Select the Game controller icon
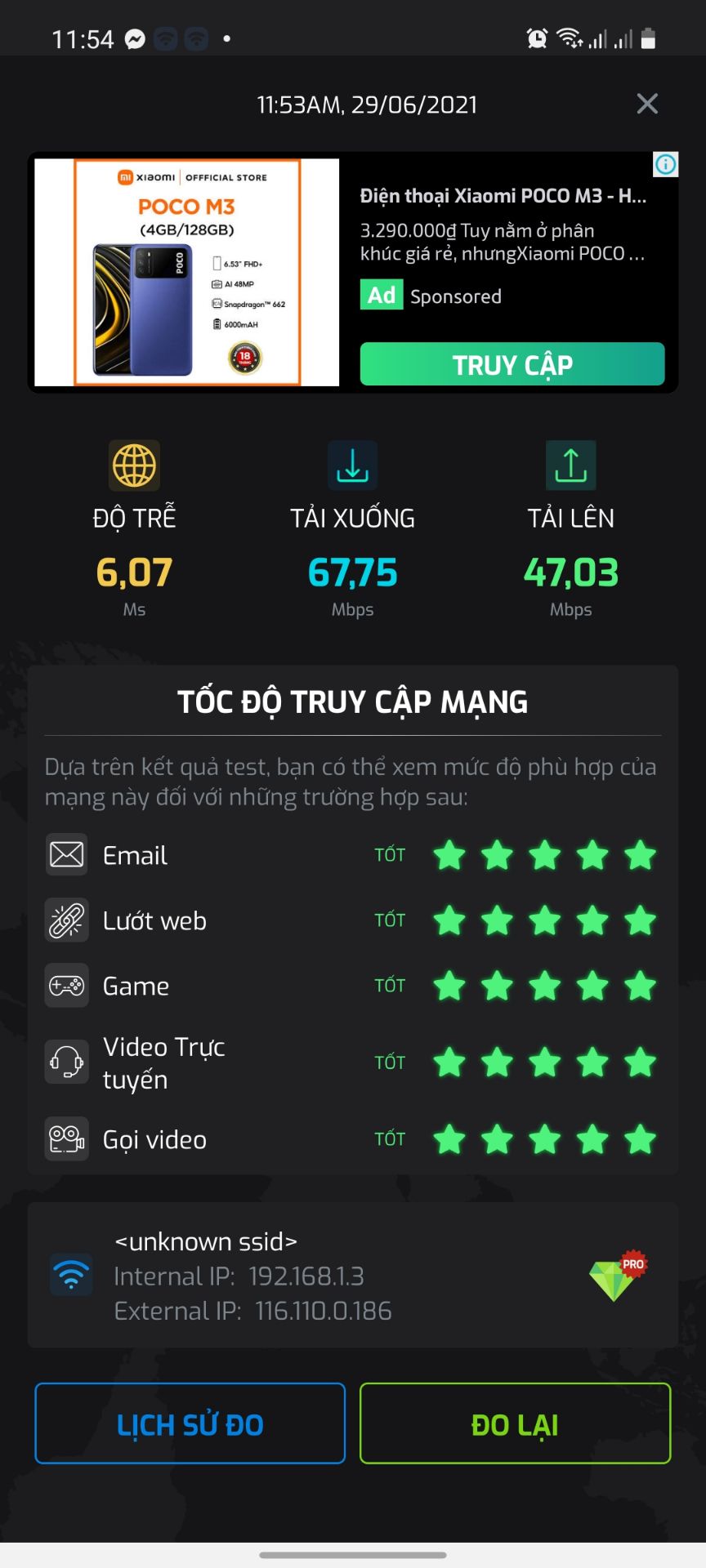Screen dimensions: 706x1568 click(x=67, y=985)
